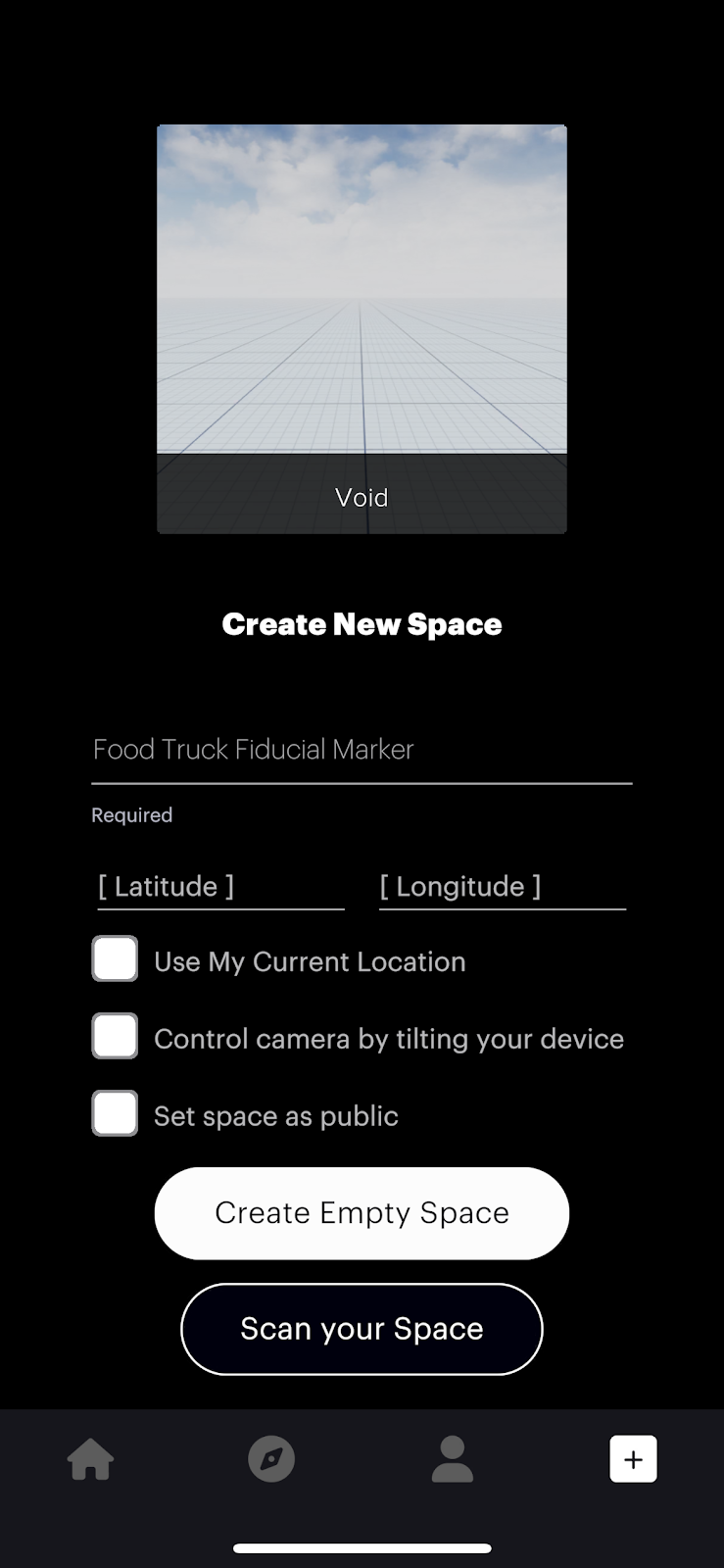Viewport: 724px width, 1568px height.
Task: Tap the "Scan your Space" button
Action: [362, 1328]
